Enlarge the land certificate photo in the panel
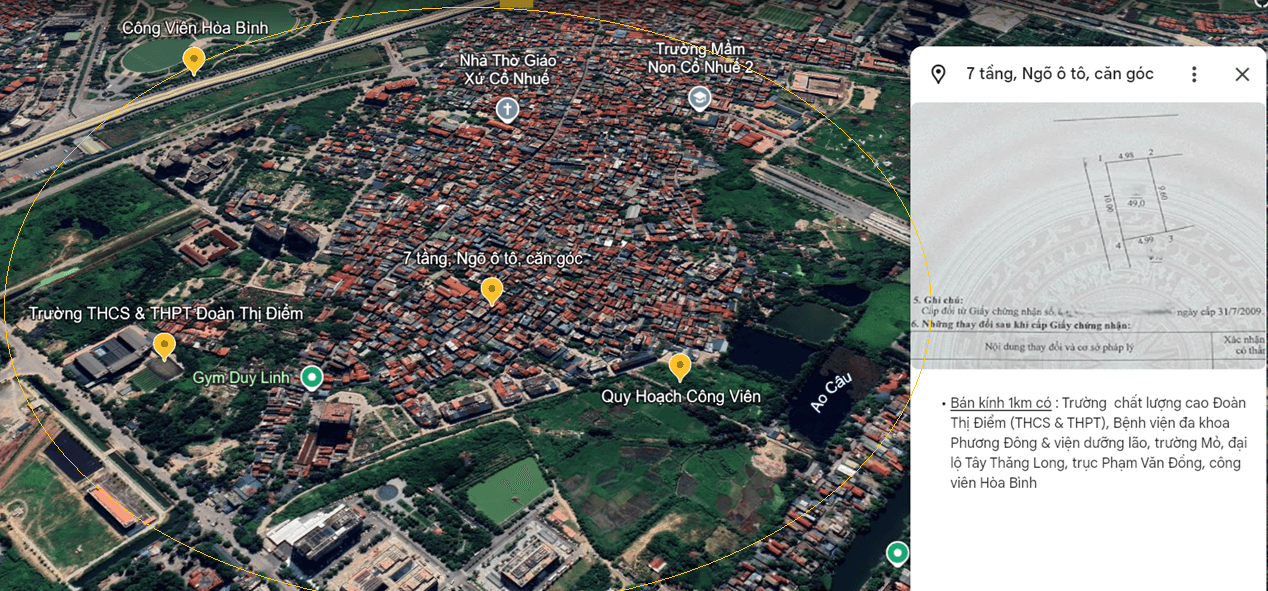The height and width of the screenshot is (591, 1268). pyautogui.click(x=1088, y=236)
